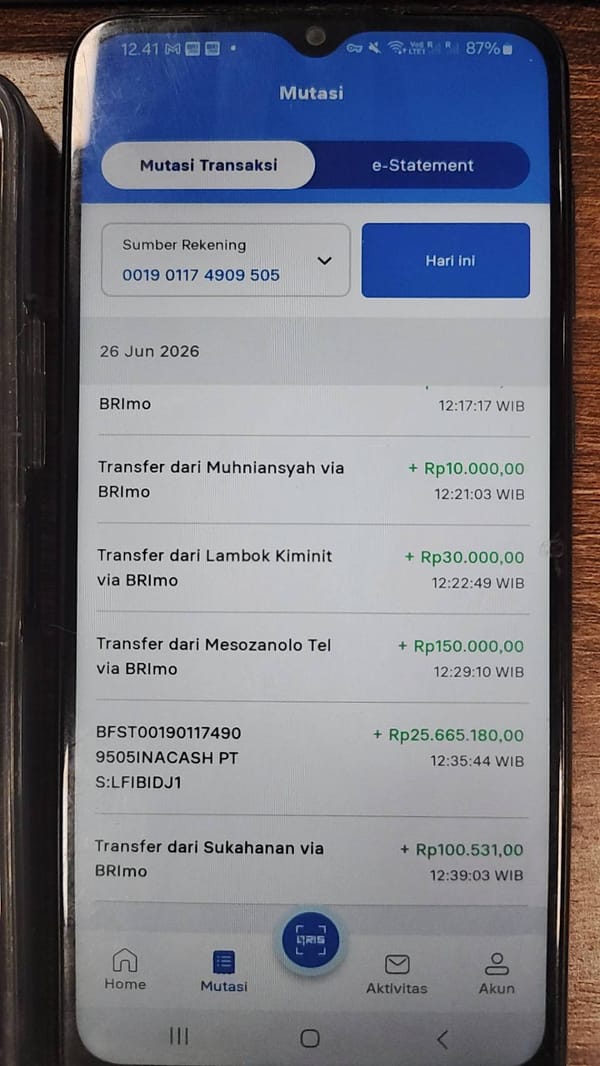This screenshot has height=1066, width=600.
Task: Expand the Sumber Rekening account dropdown
Action: click(226, 260)
